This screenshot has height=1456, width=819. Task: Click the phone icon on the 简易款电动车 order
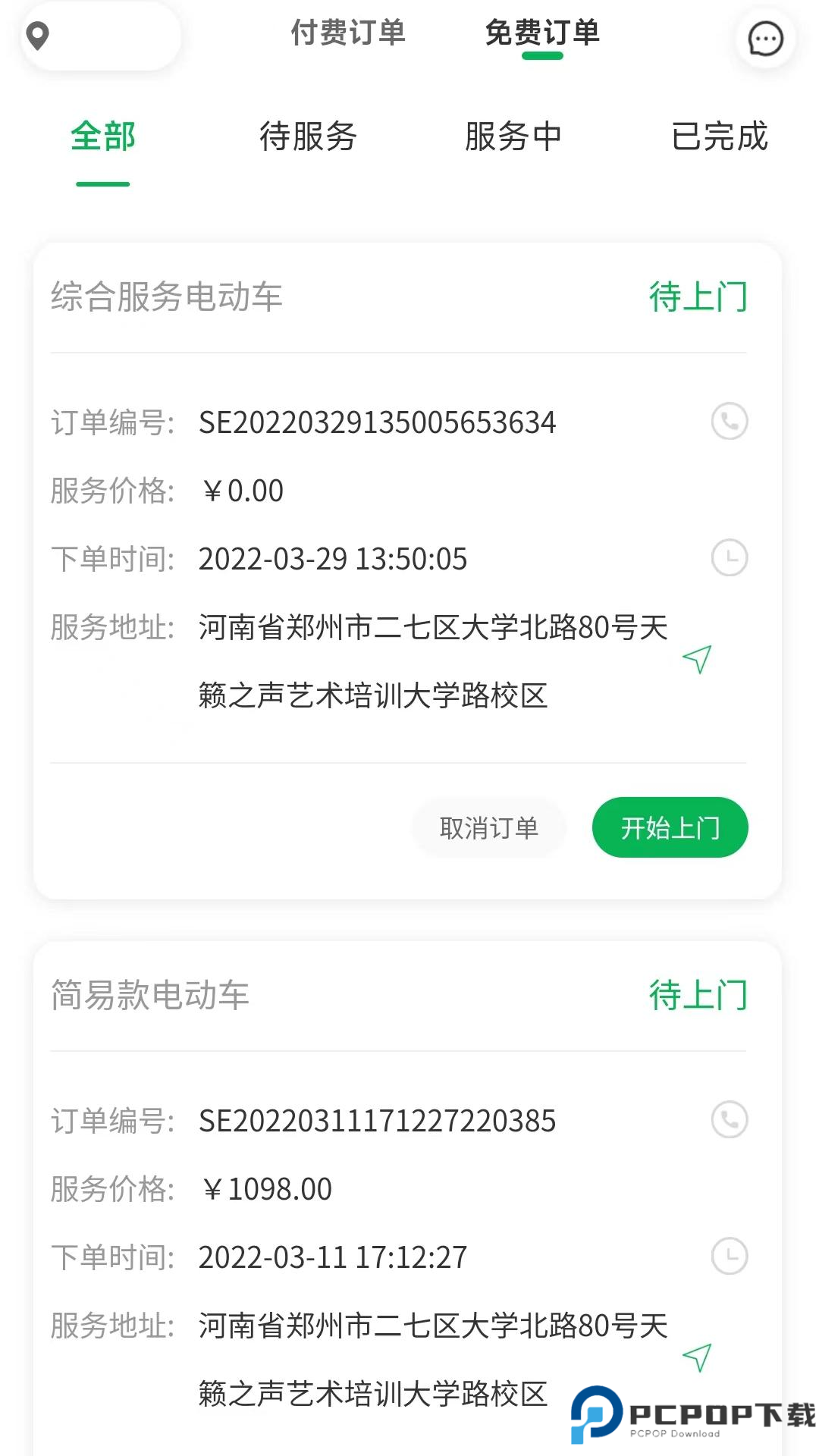pyautogui.click(x=728, y=1120)
